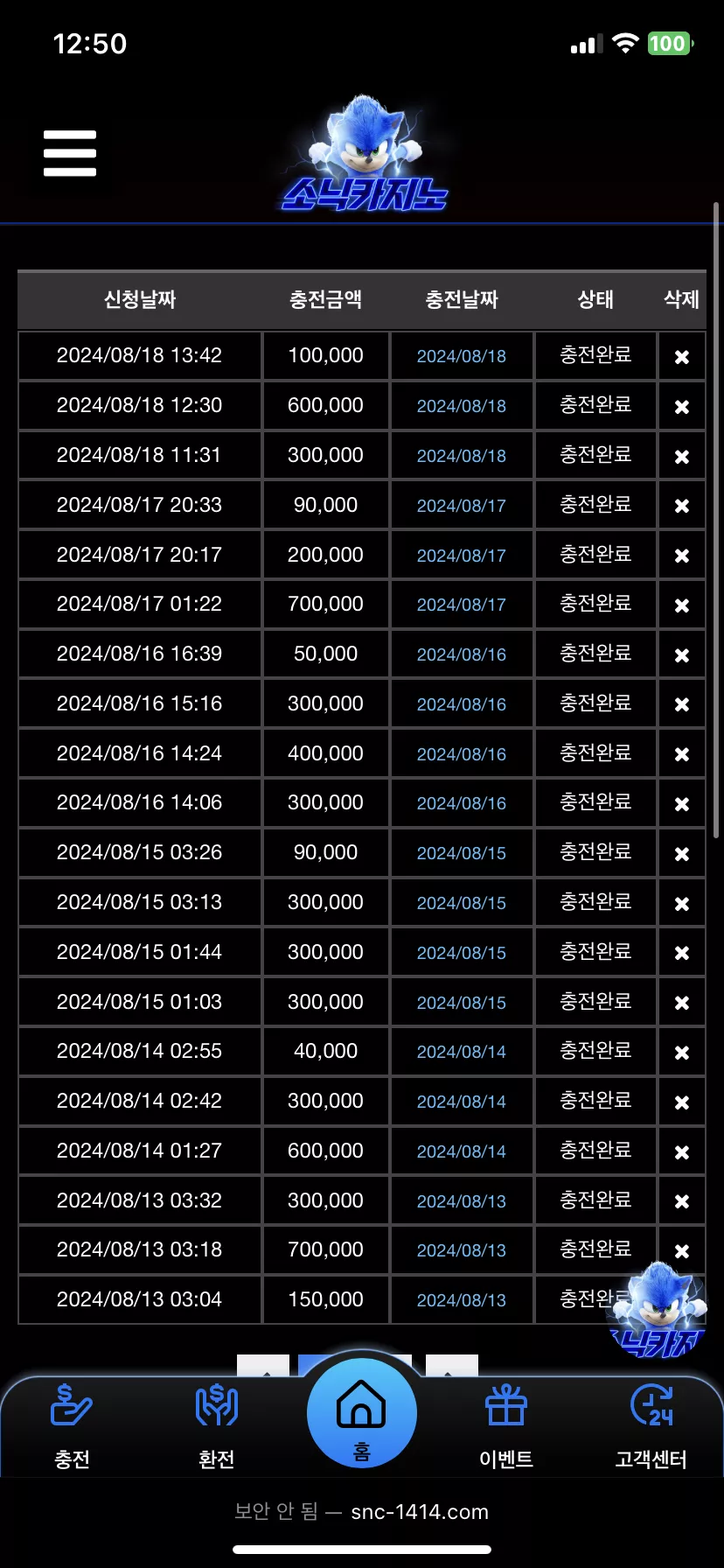The height and width of the screenshot is (1568, 724).
Task: Delete the 2024/08/18 12:30 record
Action: 682,407
